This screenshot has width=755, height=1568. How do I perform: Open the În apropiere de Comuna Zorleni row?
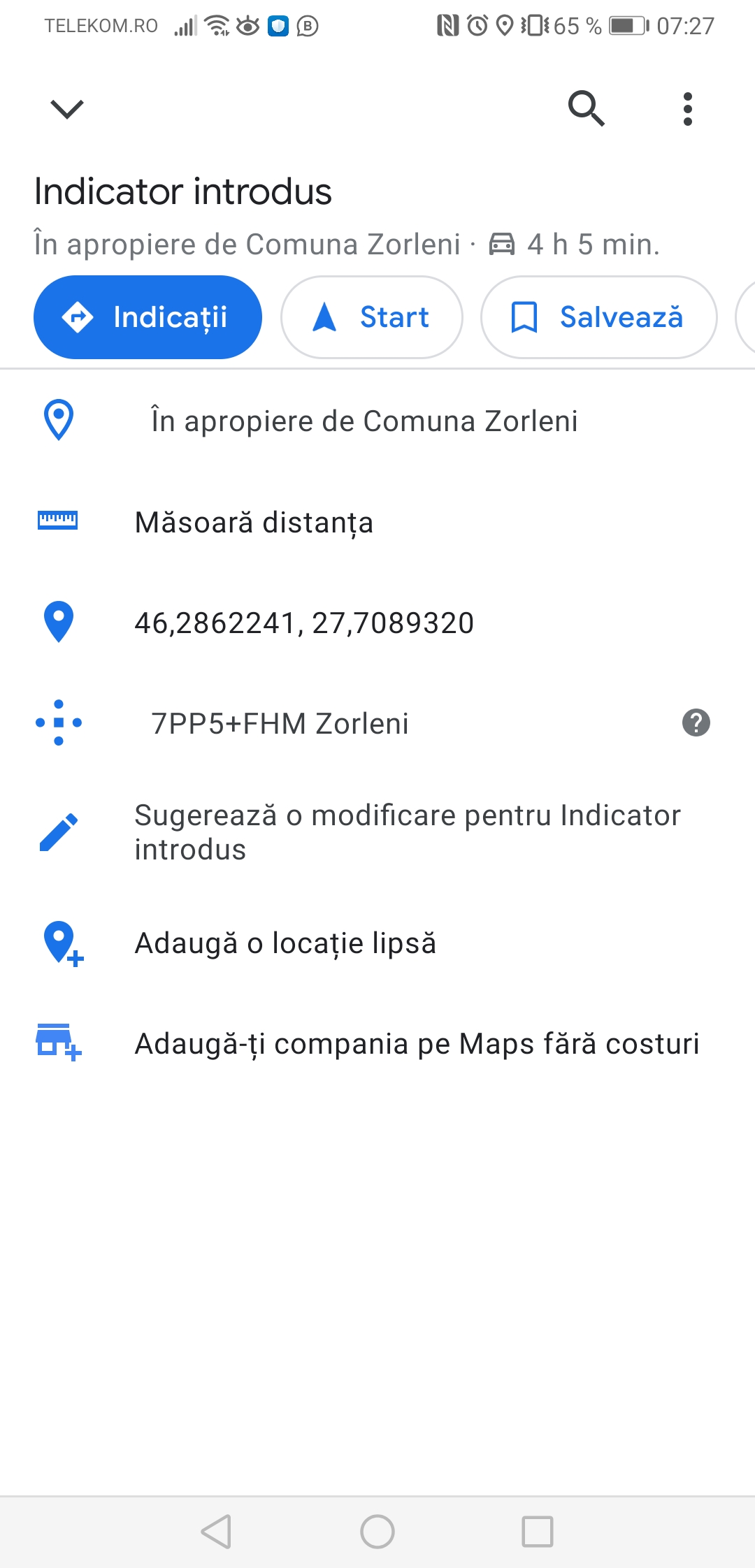(364, 421)
